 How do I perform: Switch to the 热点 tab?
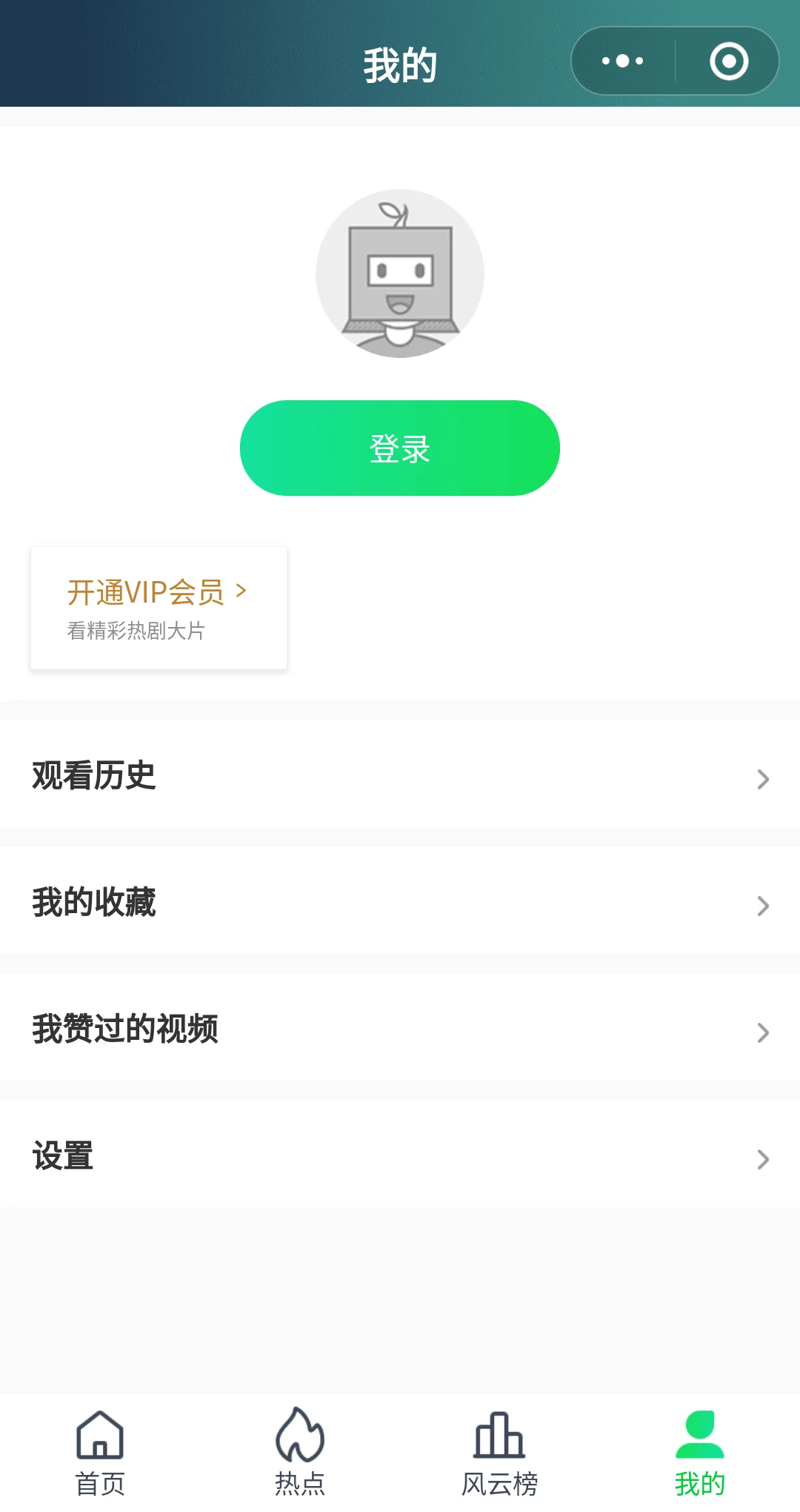click(300, 1453)
